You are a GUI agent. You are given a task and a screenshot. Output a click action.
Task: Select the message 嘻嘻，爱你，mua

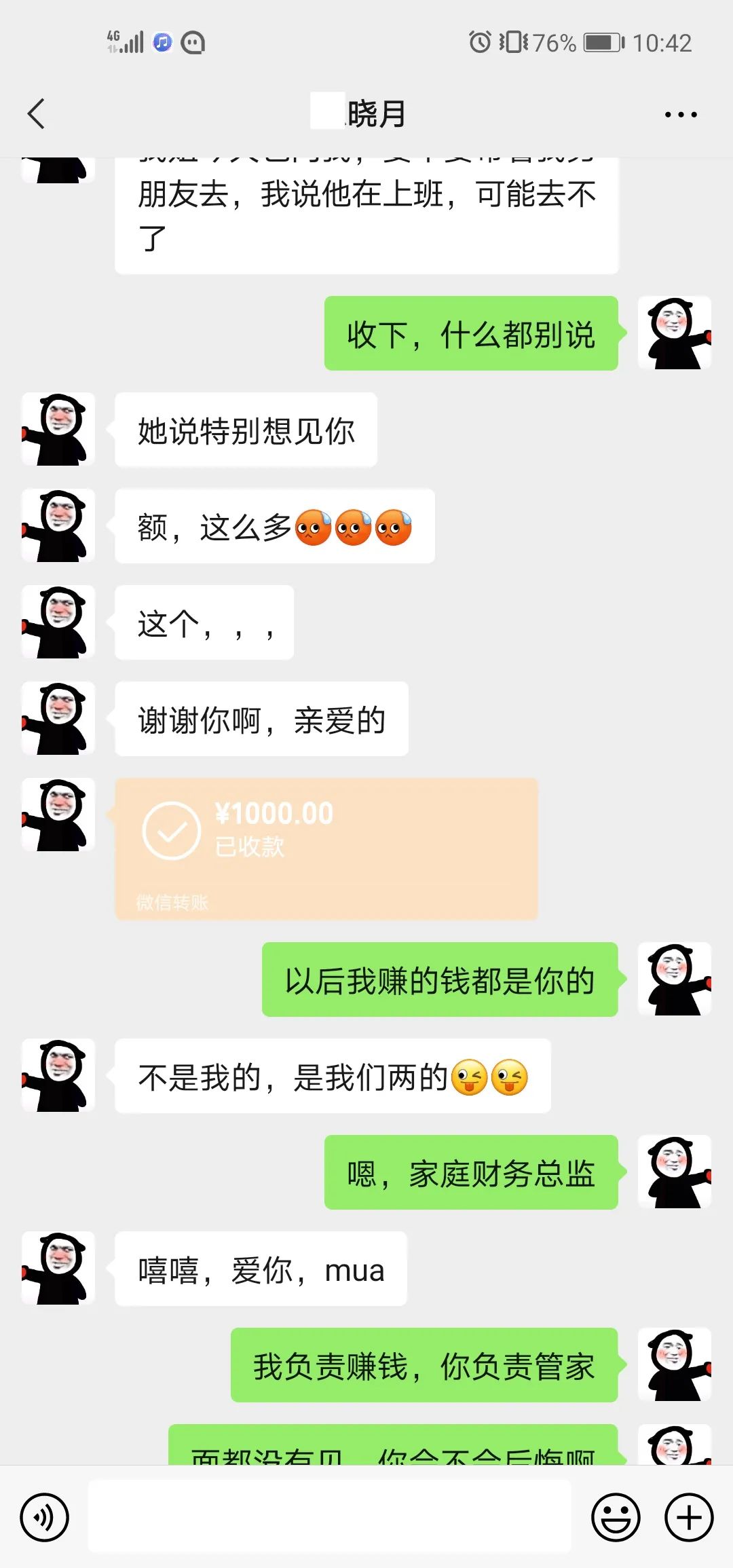pos(260,1269)
